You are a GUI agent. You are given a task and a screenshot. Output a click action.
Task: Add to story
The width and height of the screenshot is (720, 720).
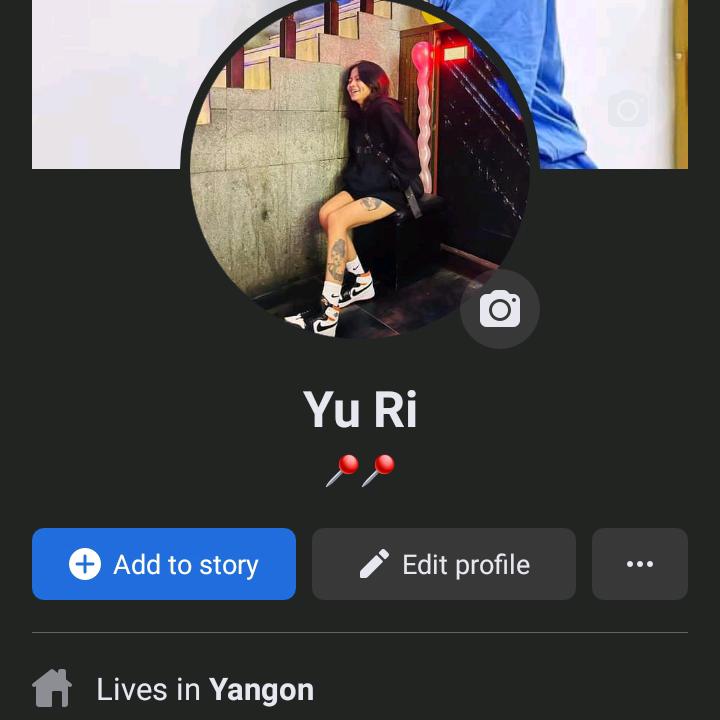(x=164, y=564)
